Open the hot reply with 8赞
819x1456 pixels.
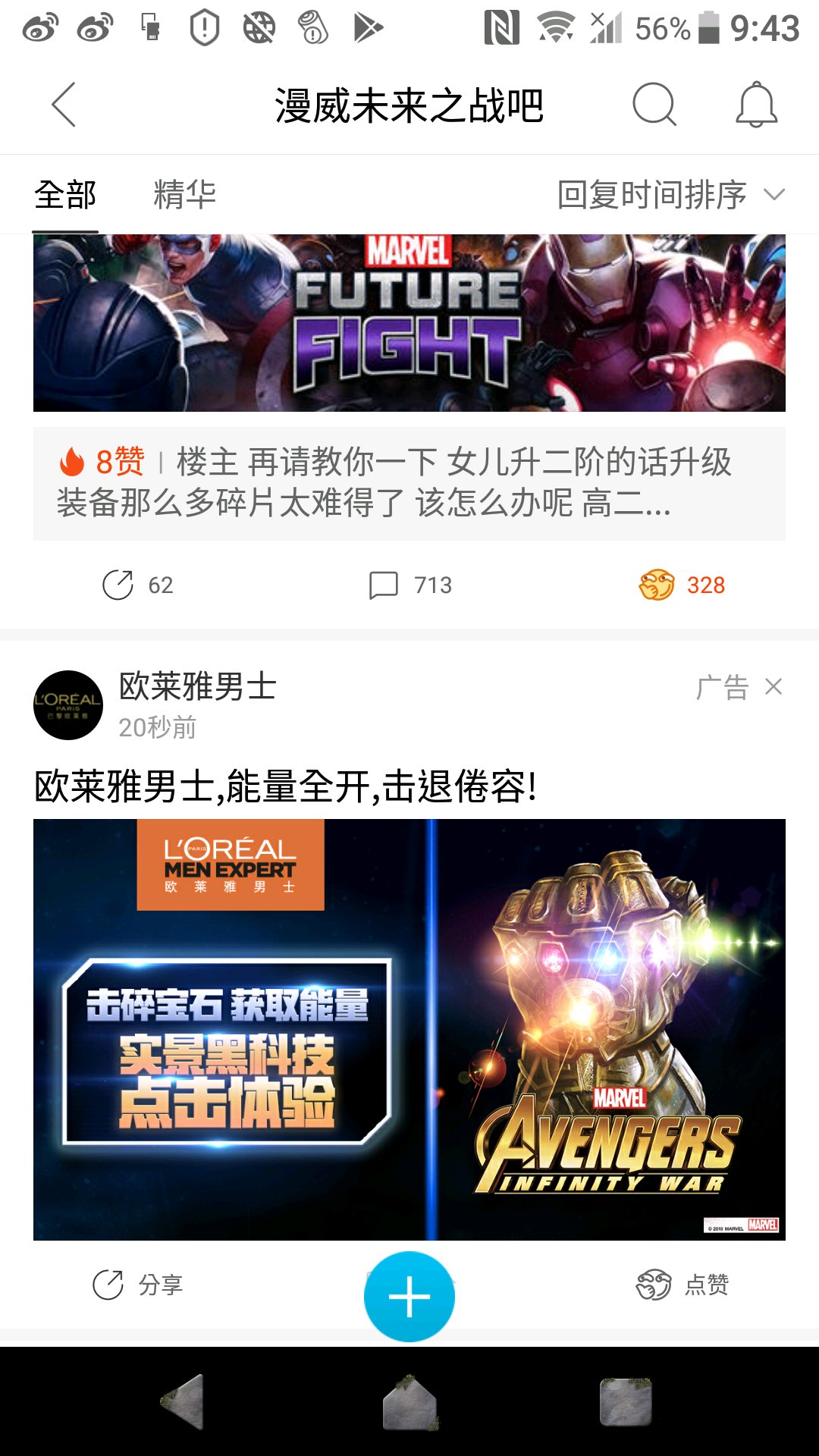409,483
